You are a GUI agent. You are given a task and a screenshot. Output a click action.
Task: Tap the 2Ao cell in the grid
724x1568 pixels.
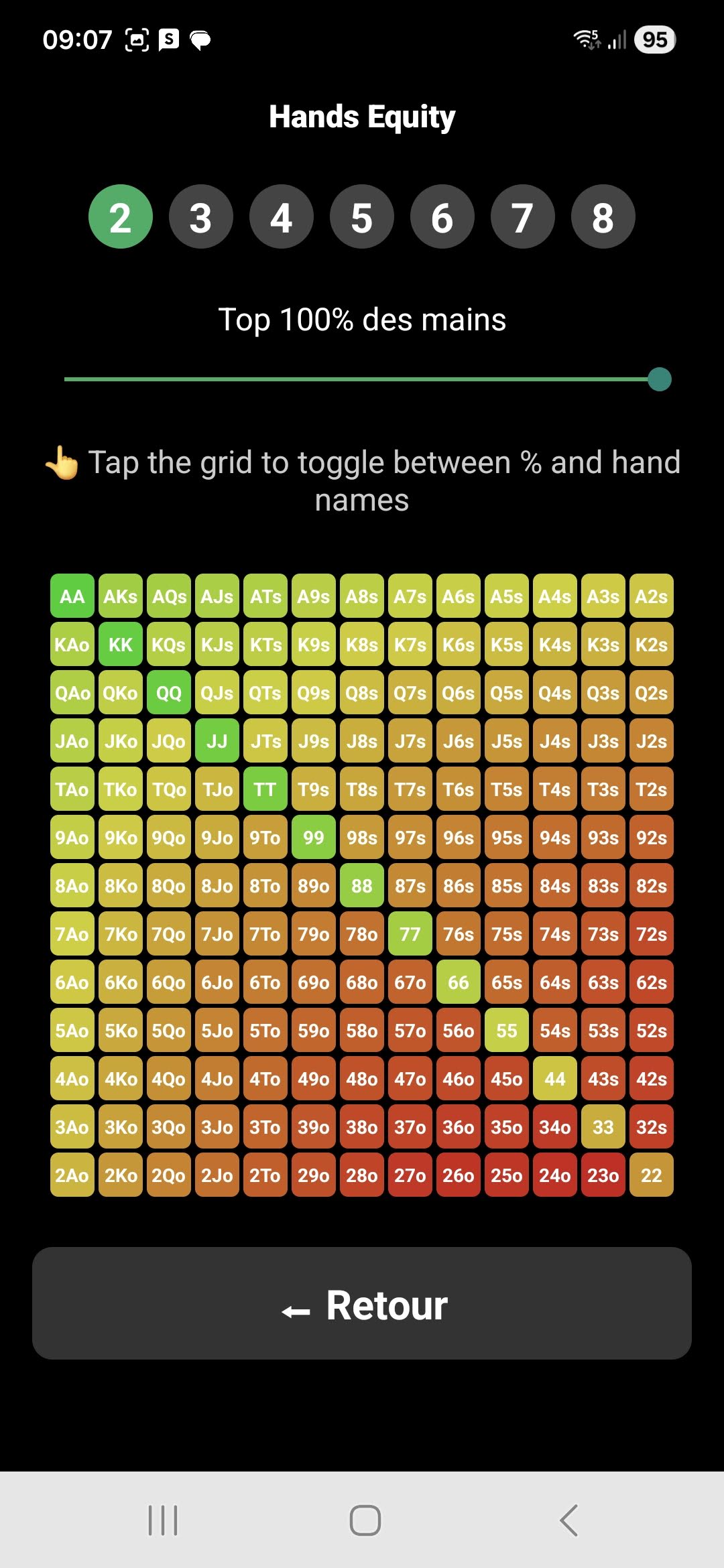[x=72, y=1175]
